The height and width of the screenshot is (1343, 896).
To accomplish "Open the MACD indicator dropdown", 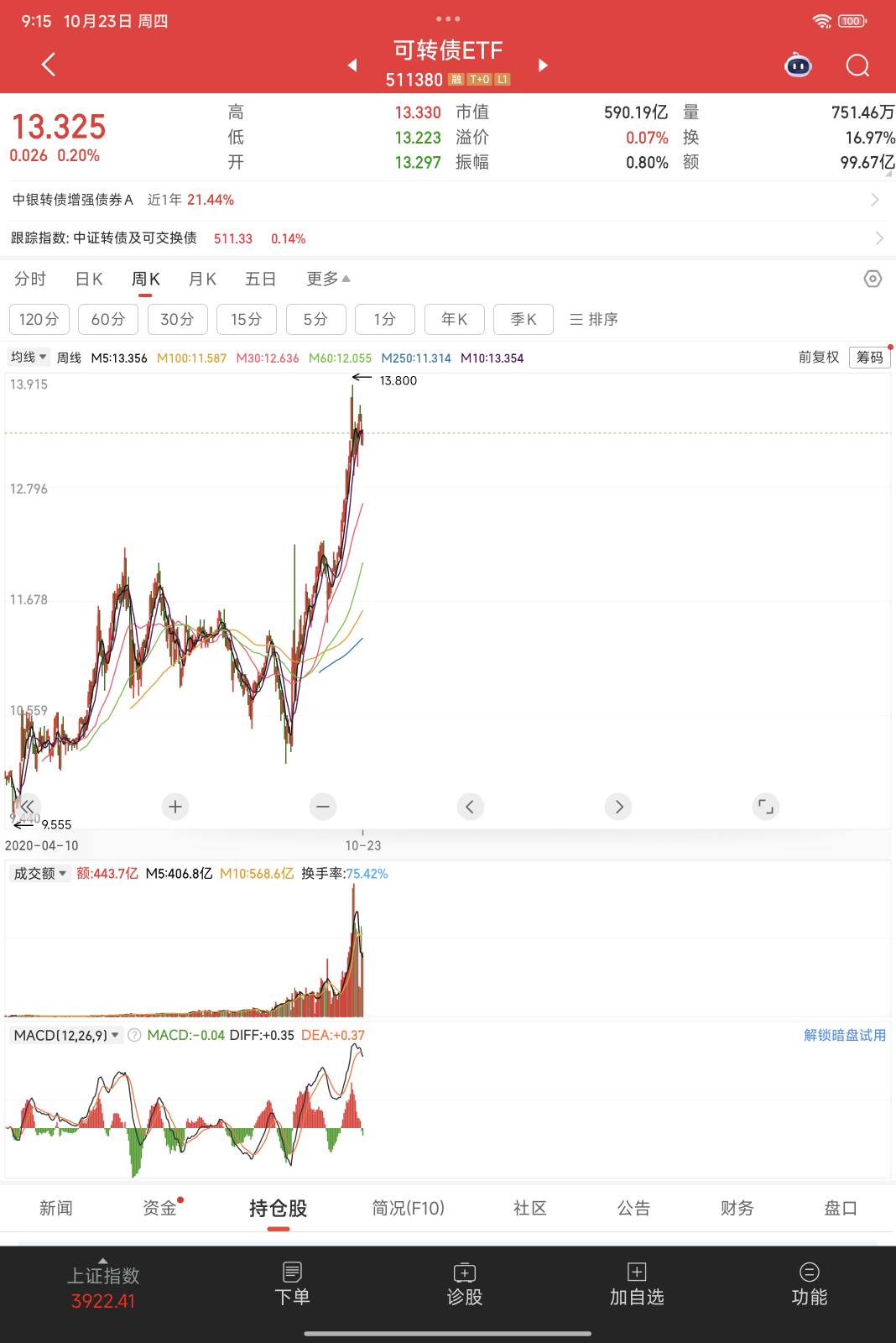I will click(67, 1036).
